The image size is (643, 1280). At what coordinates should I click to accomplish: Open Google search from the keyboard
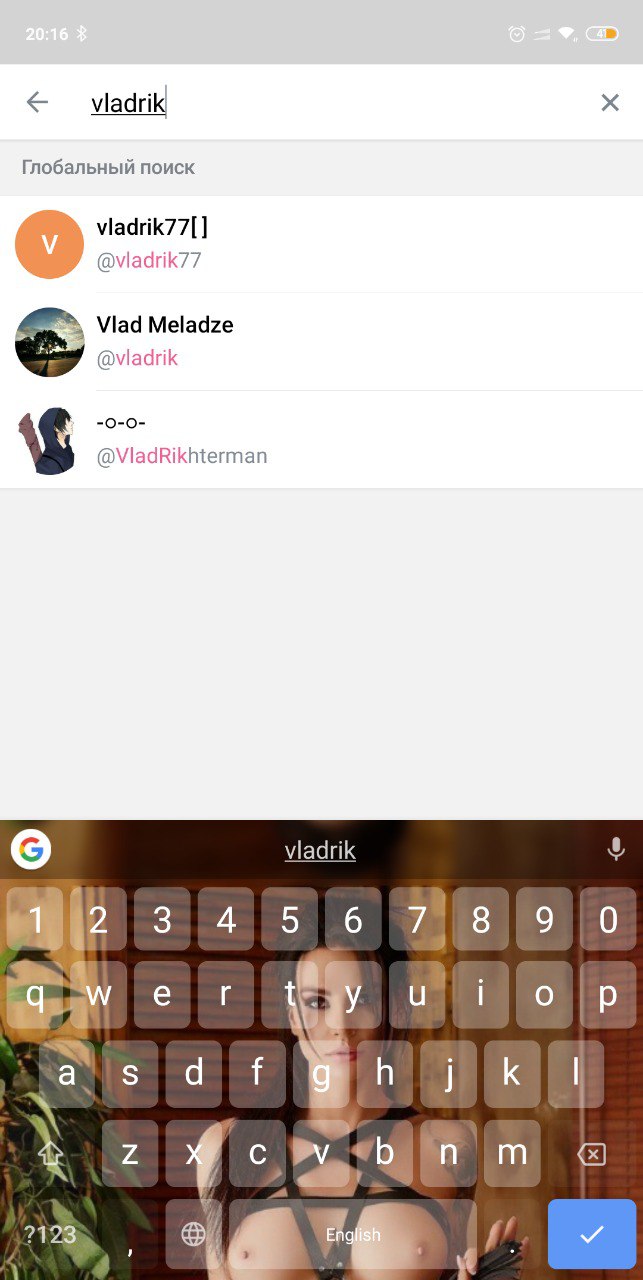(31, 850)
